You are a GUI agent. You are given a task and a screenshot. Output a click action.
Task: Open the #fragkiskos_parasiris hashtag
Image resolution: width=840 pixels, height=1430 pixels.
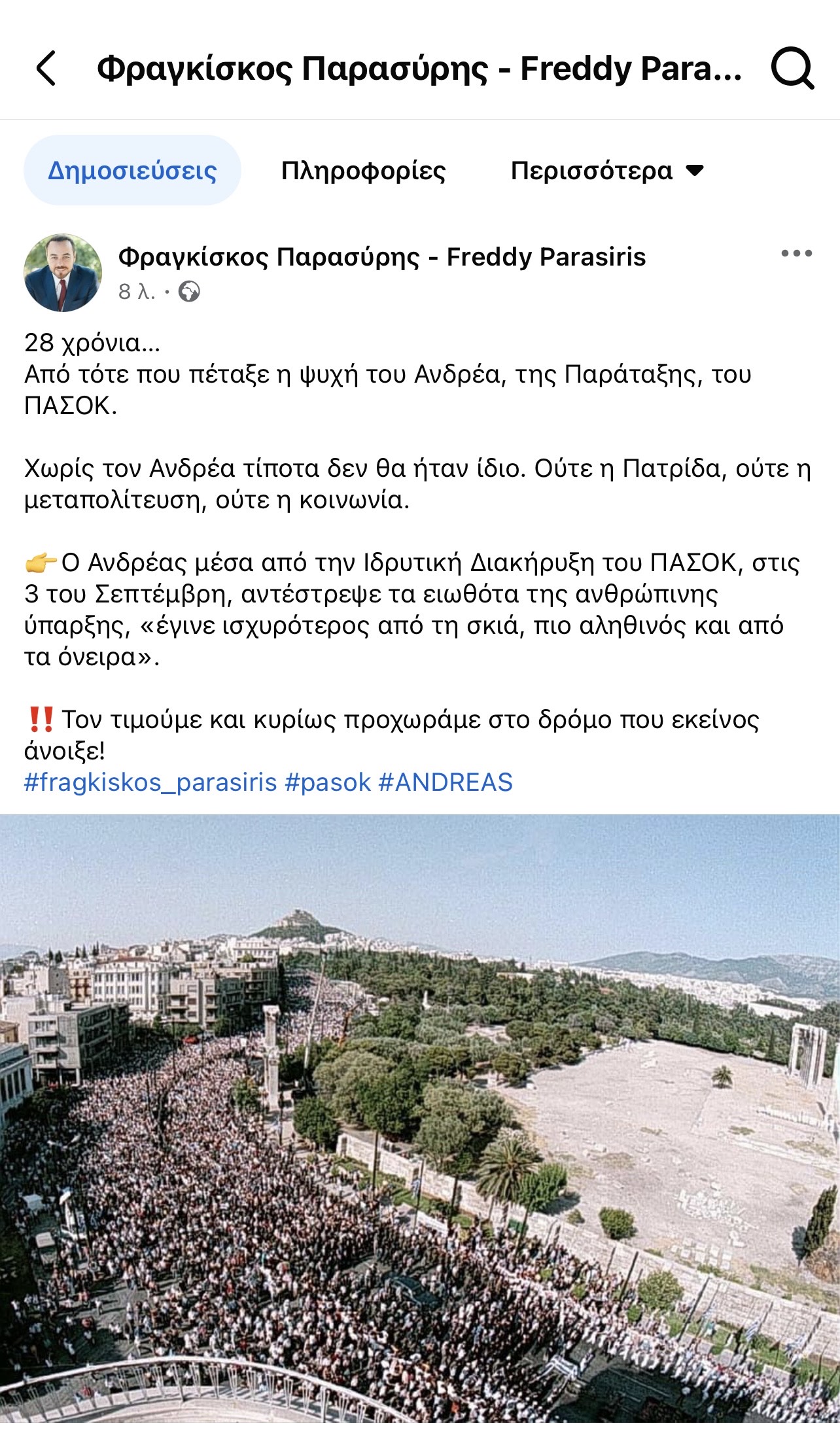click(x=150, y=782)
